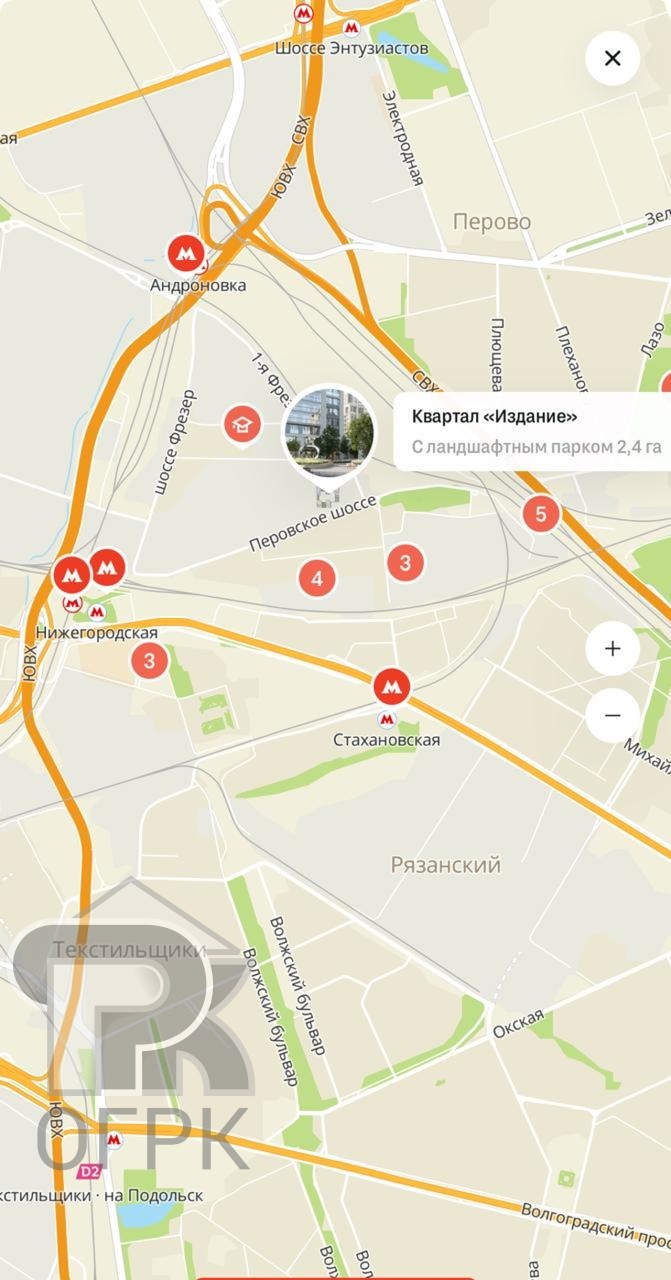Open the Квартал «Издание» info card
Image resolution: width=671 pixels, height=1280 pixels.
pos(532,431)
